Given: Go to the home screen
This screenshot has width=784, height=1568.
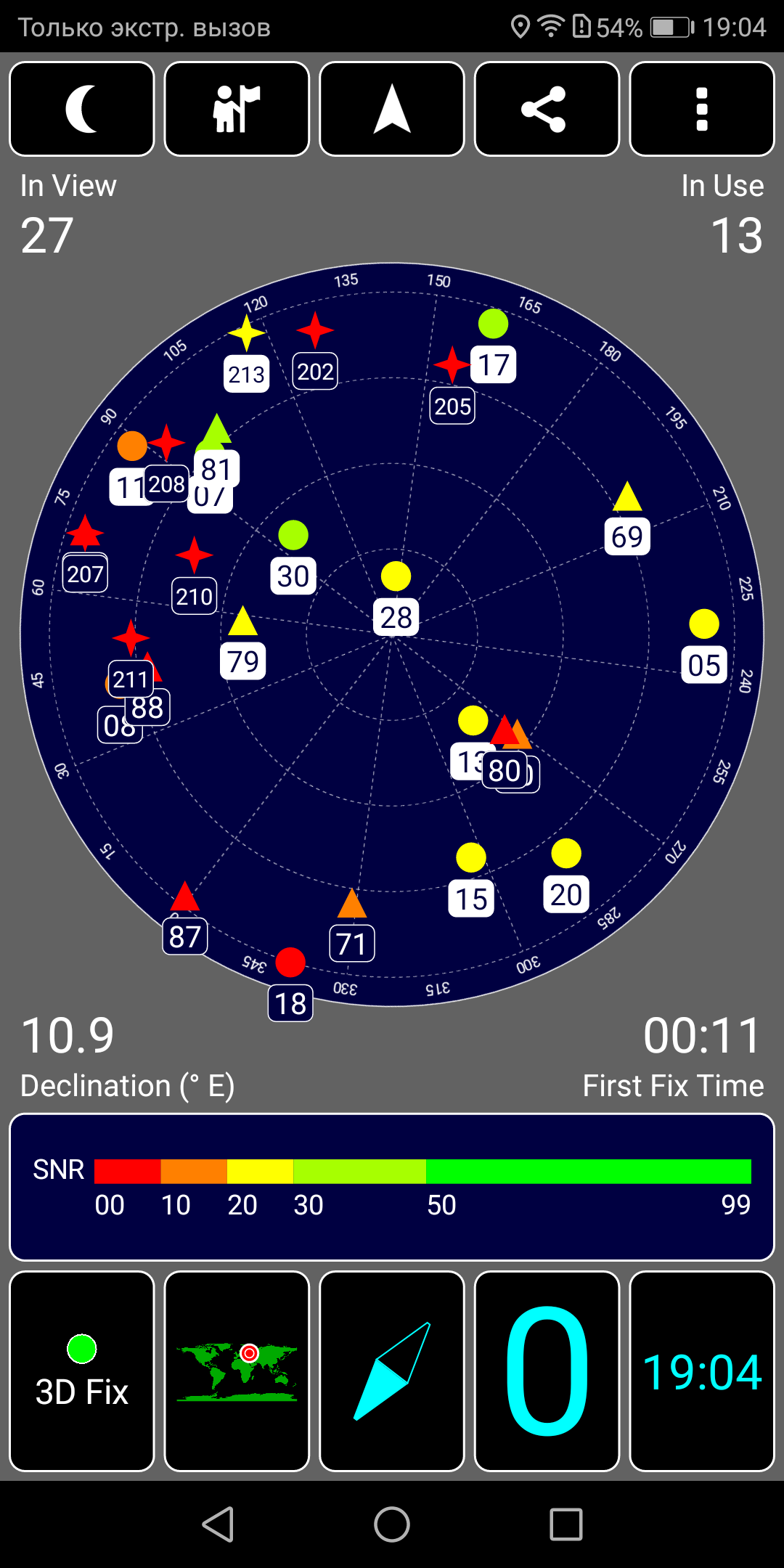Looking at the screenshot, I should point(392,1524).
